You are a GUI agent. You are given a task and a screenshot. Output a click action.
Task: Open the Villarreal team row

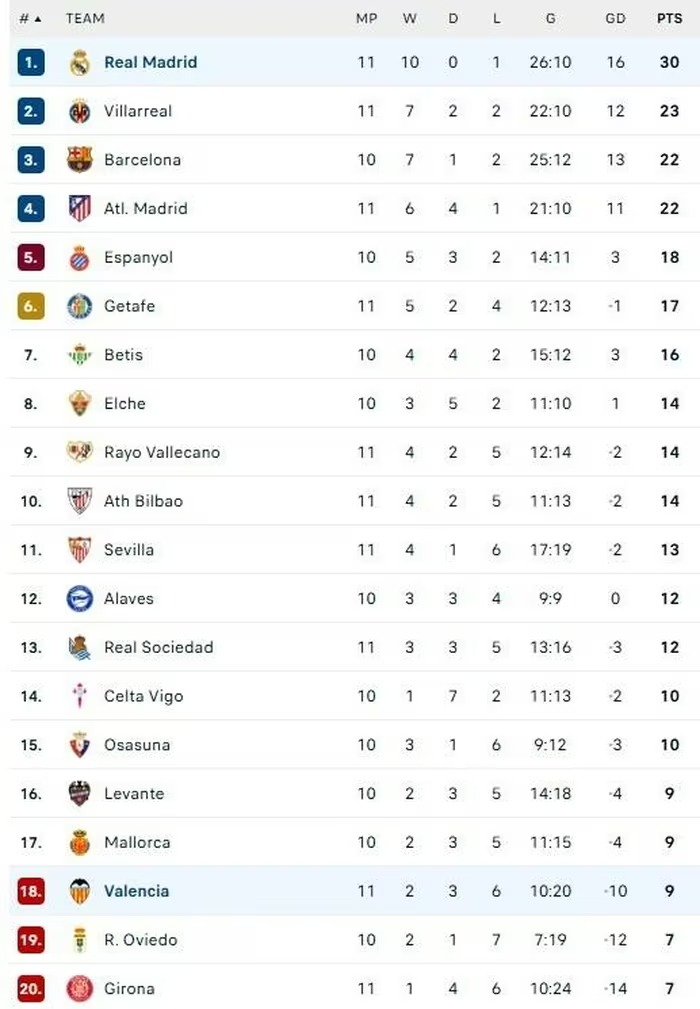coord(138,111)
